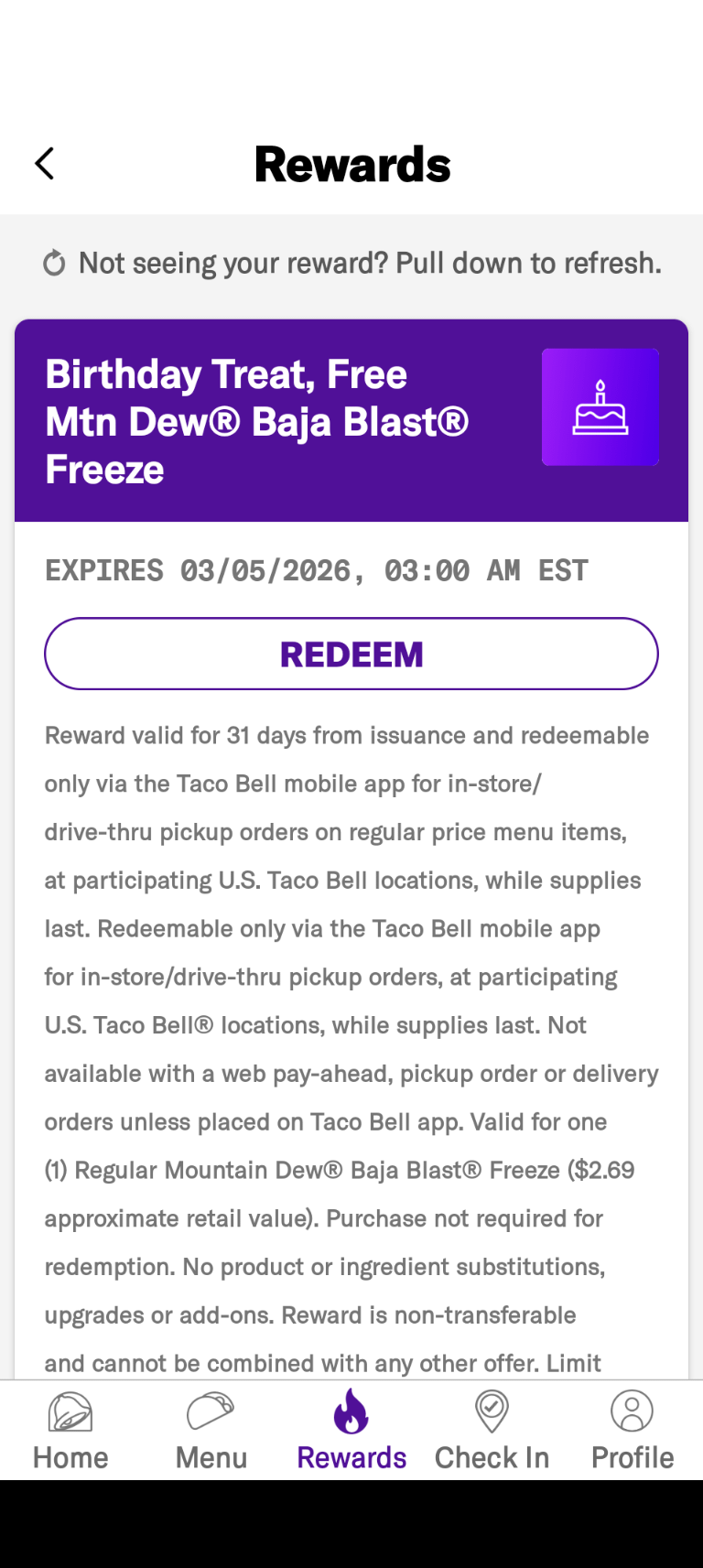Select the Rewards tab
The width and height of the screenshot is (703, 1568).
(351, 1430)
